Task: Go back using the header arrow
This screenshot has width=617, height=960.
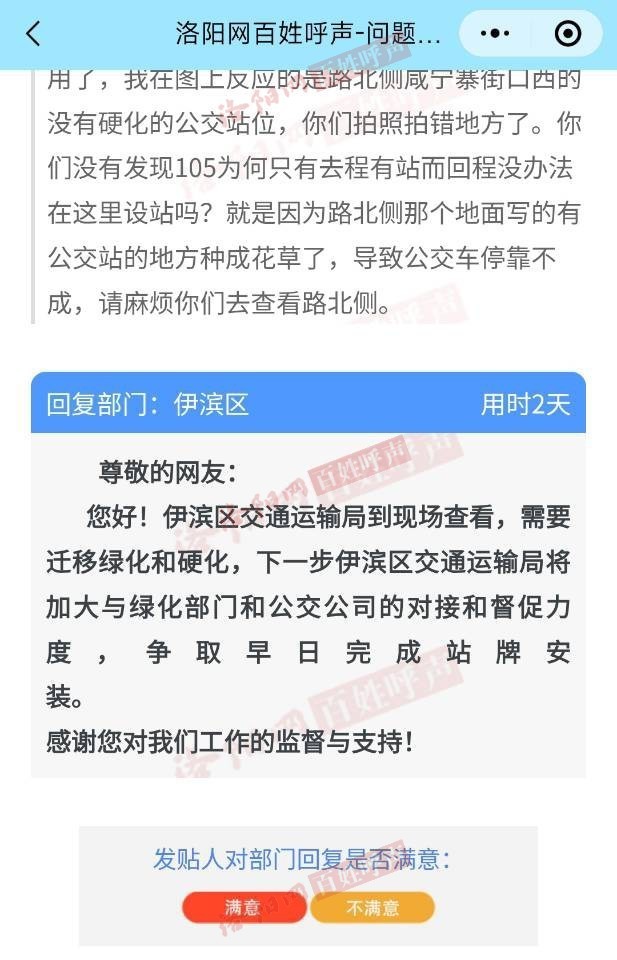Action: point(33,34)
